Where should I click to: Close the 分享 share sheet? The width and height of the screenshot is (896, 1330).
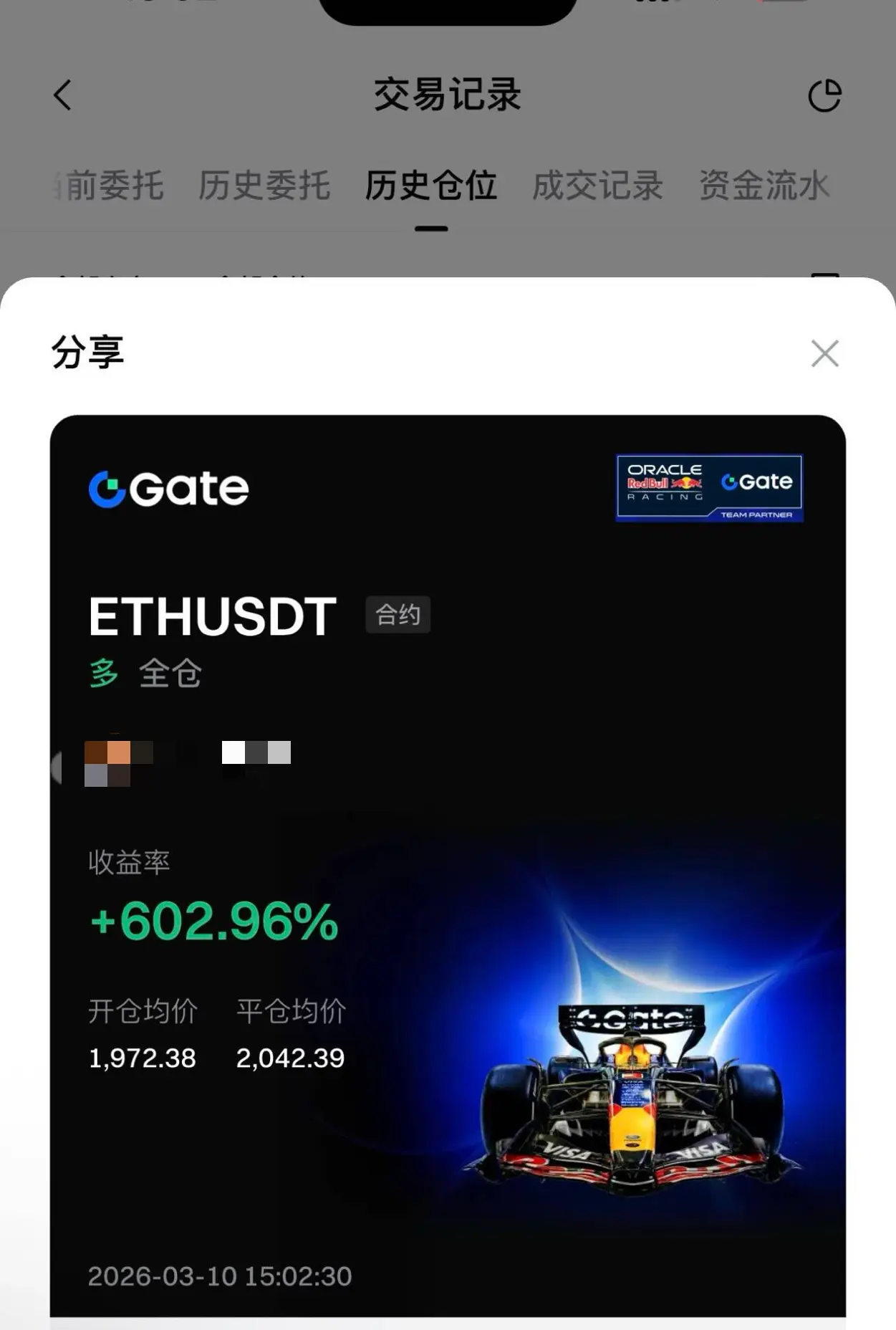tap(824, 353)
